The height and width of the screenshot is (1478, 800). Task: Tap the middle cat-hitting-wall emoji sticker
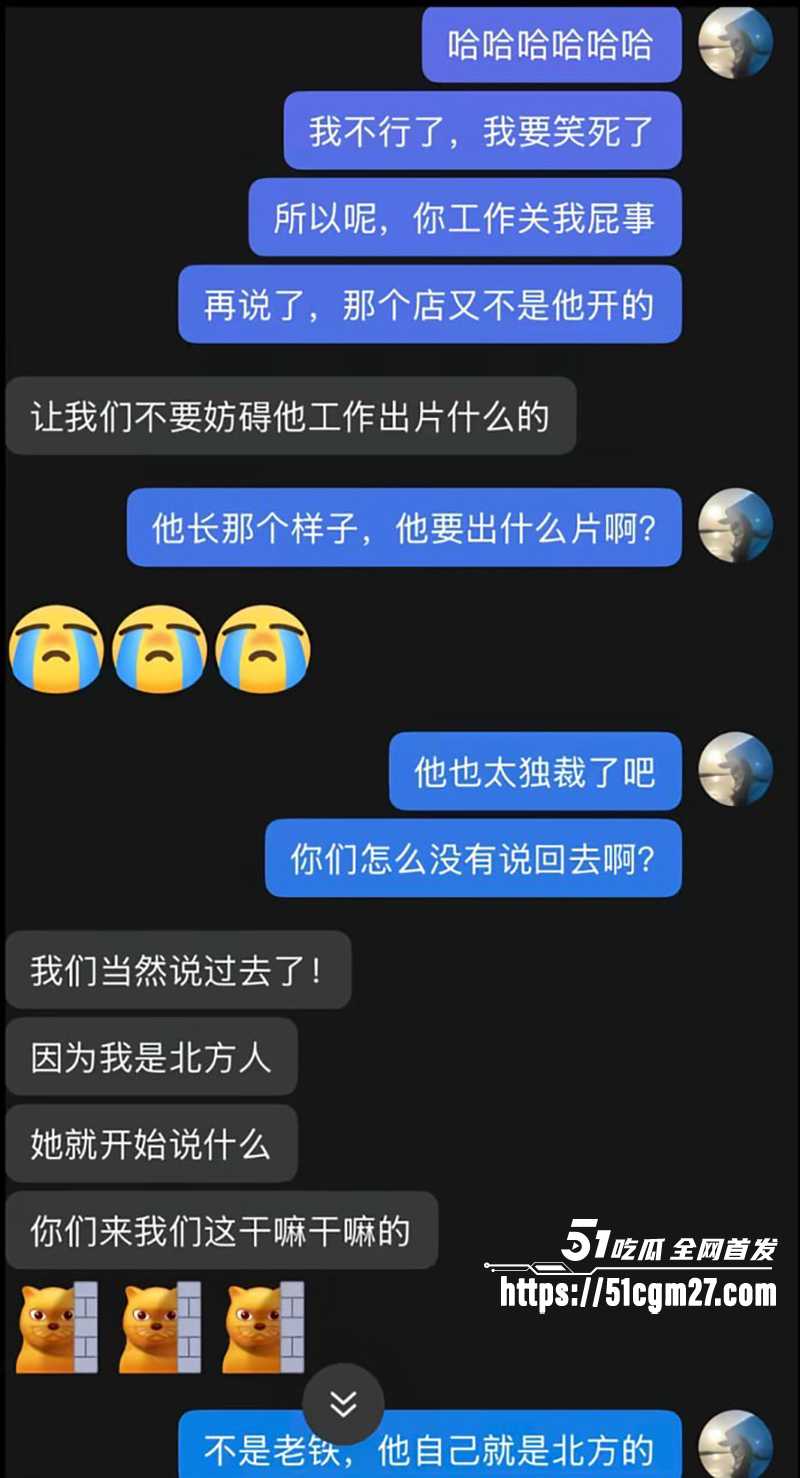[160, 1328]
